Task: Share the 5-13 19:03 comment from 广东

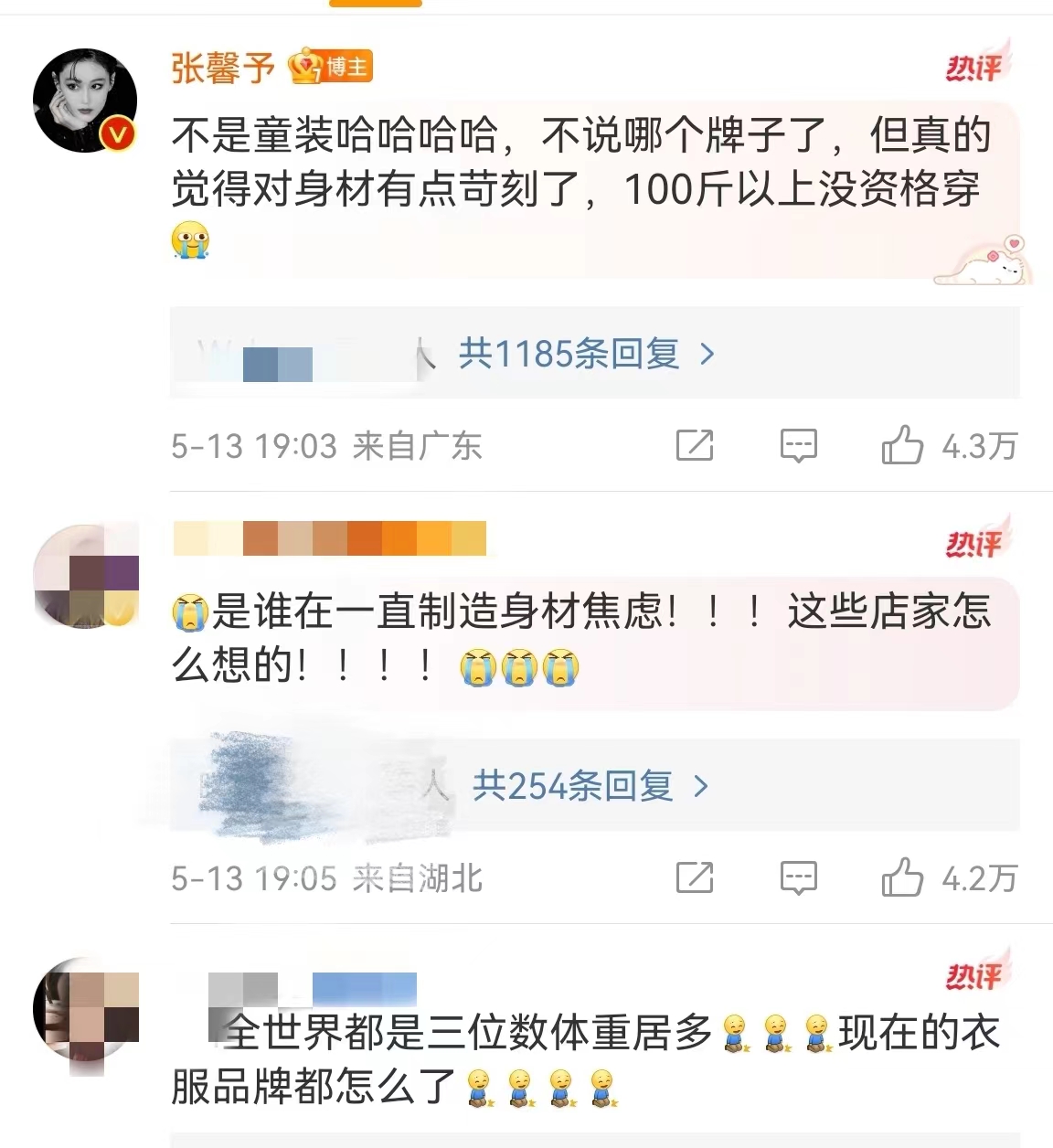Action: coord(695,445)
